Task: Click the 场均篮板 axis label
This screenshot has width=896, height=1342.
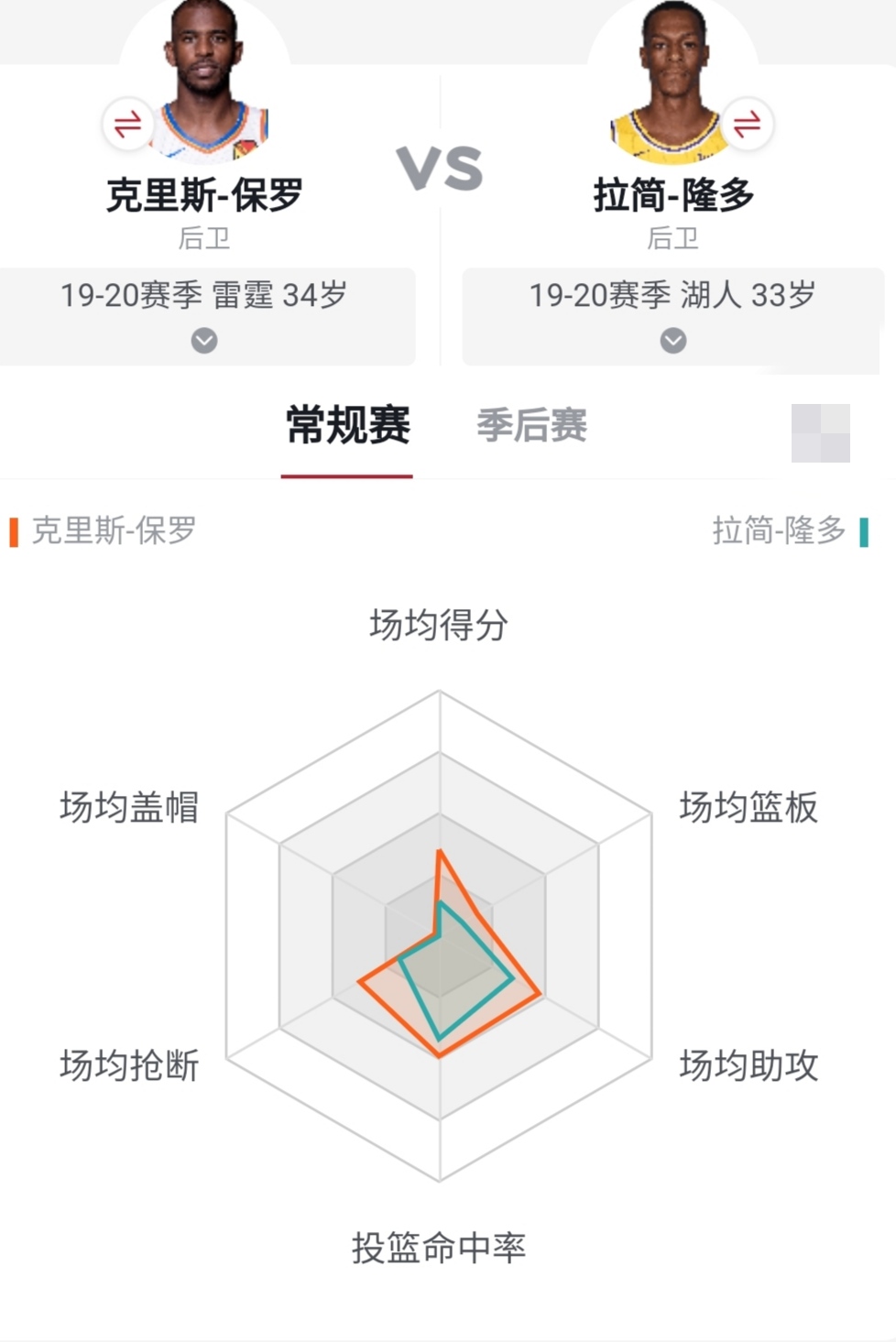Action: [x=748, y=809]
